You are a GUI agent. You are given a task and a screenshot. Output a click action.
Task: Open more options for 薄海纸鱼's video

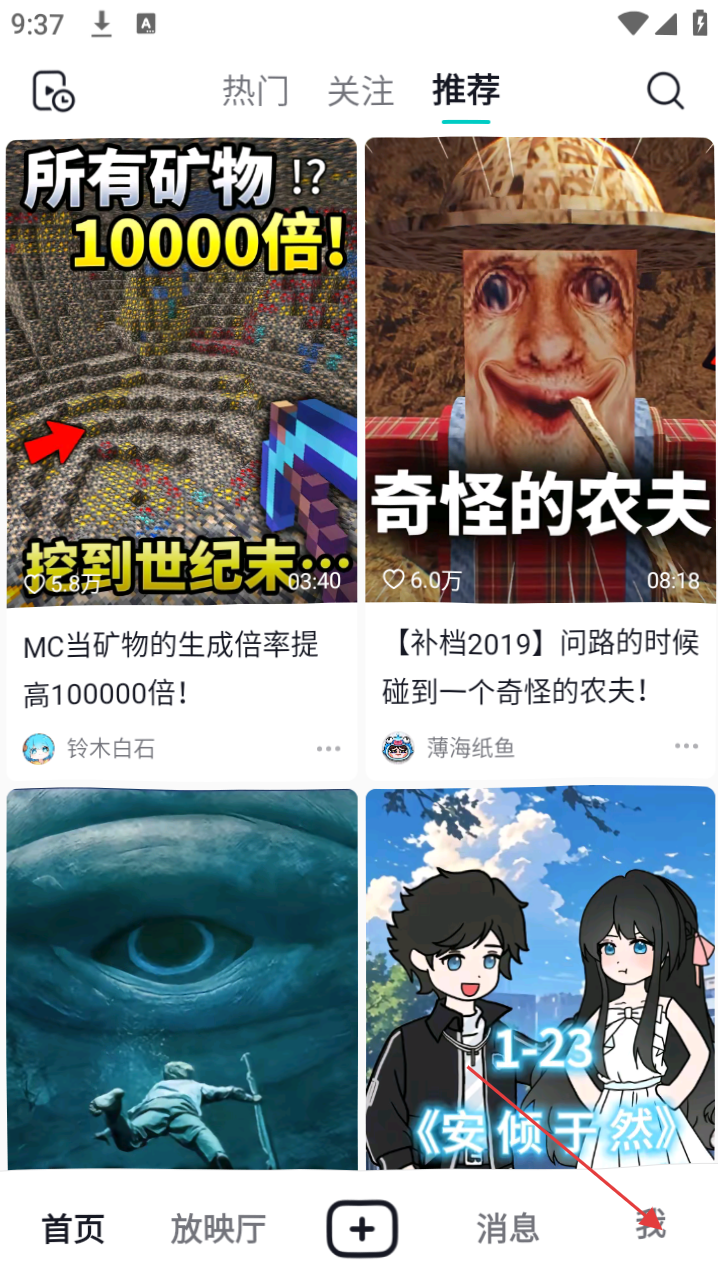pyautogui.click(x=687, y=747)
